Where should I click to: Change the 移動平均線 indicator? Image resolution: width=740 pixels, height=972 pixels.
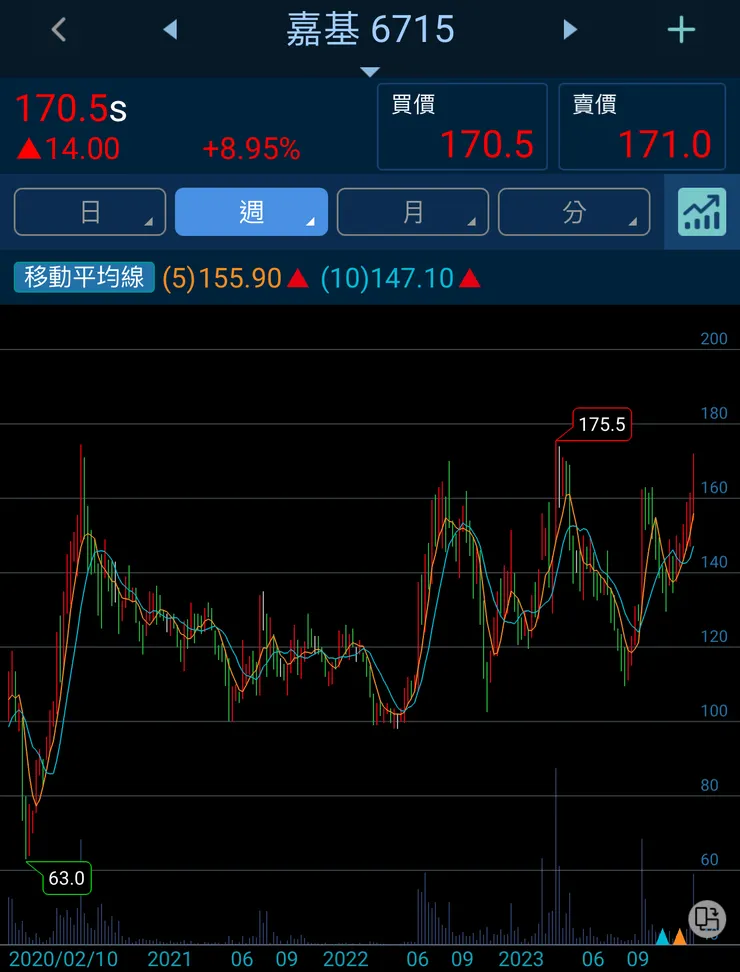(x=84, y=278)
